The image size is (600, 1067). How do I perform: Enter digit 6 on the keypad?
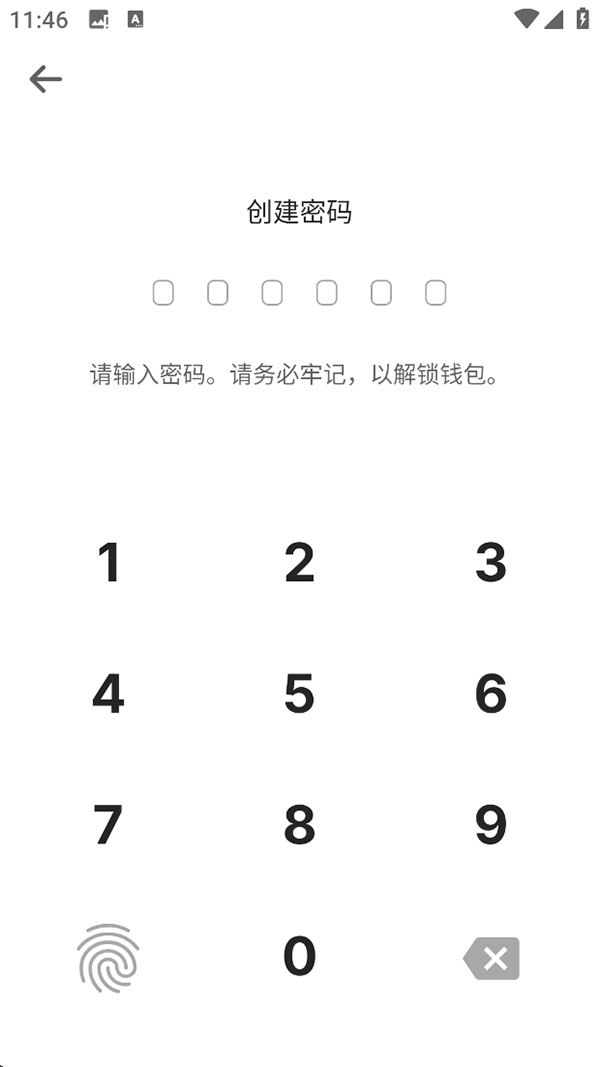click(490, 694)
